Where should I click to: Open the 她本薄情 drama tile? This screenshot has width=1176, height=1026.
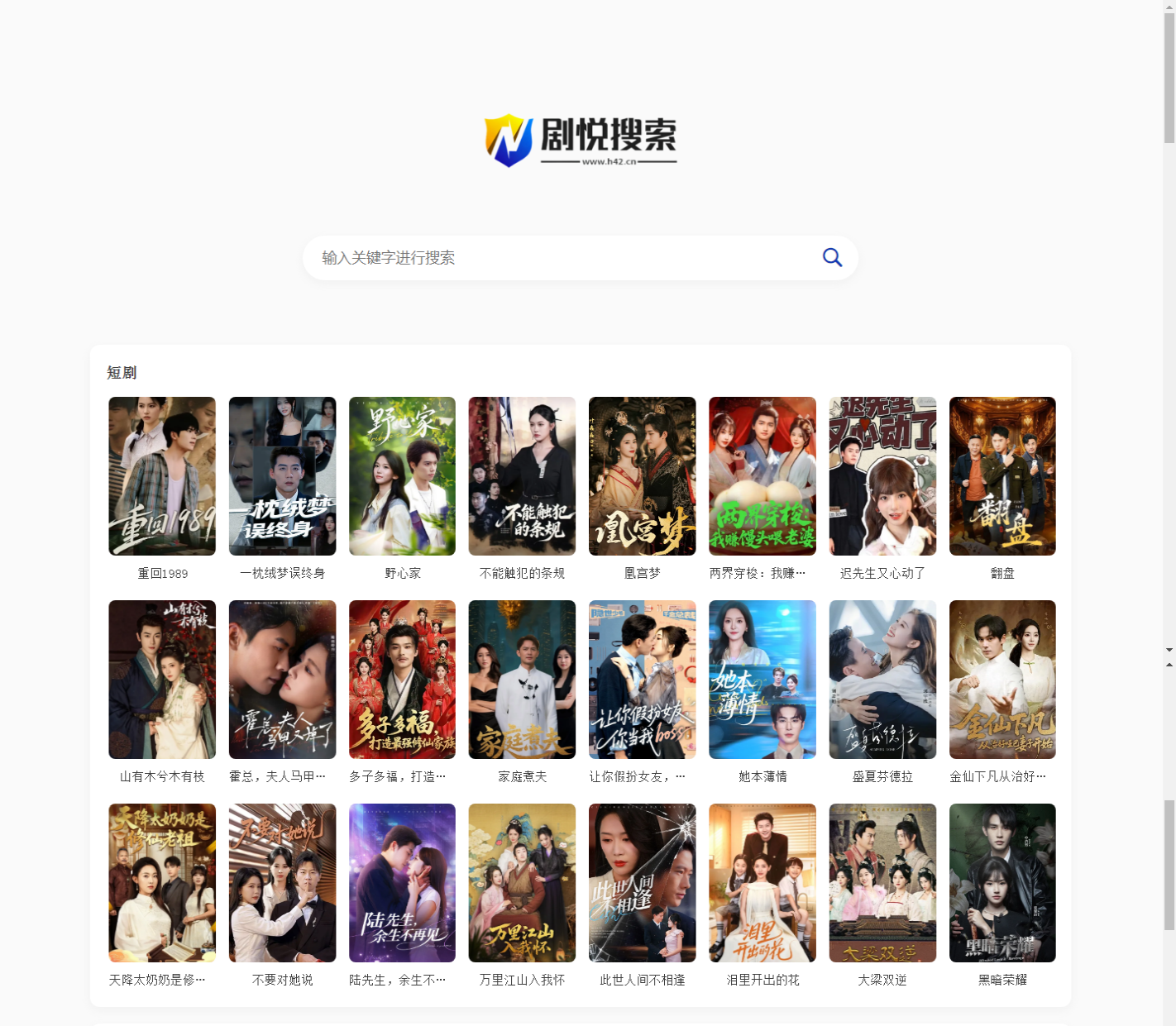(x=762, y=680)
